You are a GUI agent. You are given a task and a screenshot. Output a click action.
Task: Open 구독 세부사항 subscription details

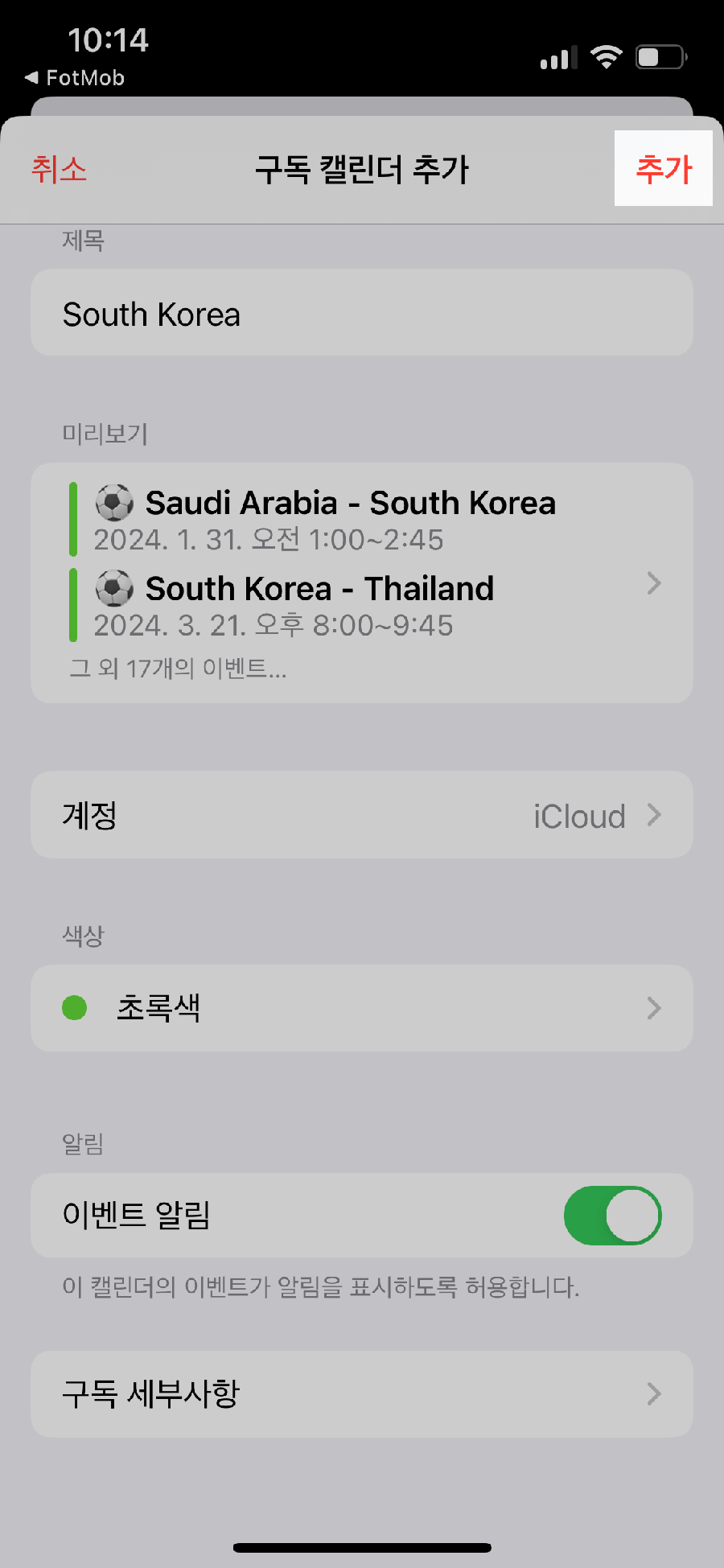(360, 1394)
